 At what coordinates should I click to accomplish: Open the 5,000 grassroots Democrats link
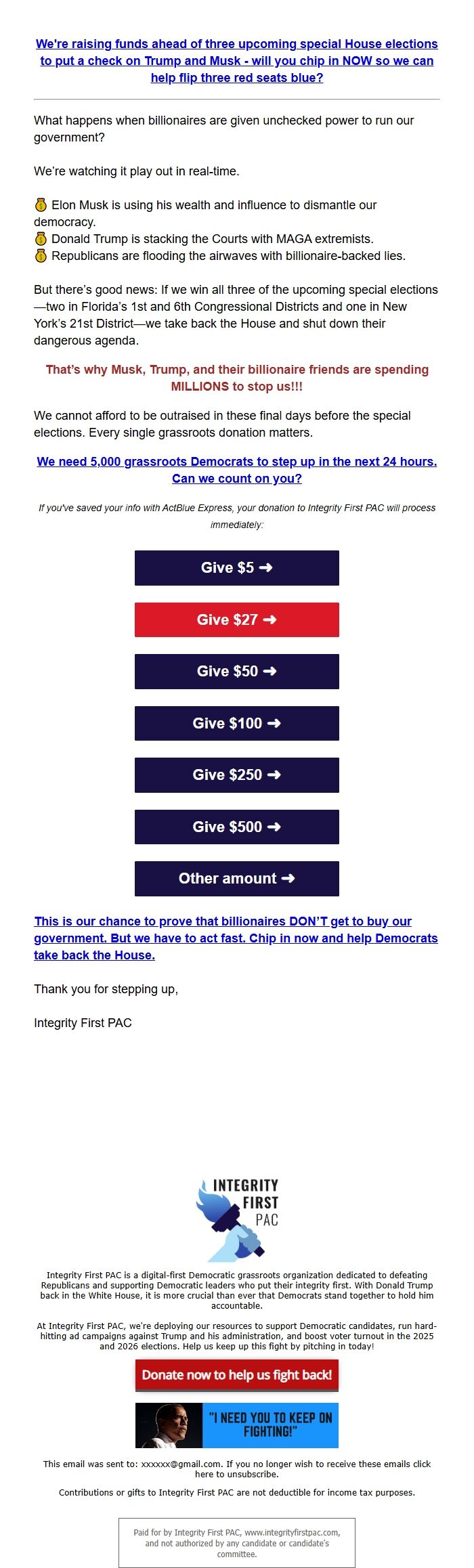(x=237, y=470)
